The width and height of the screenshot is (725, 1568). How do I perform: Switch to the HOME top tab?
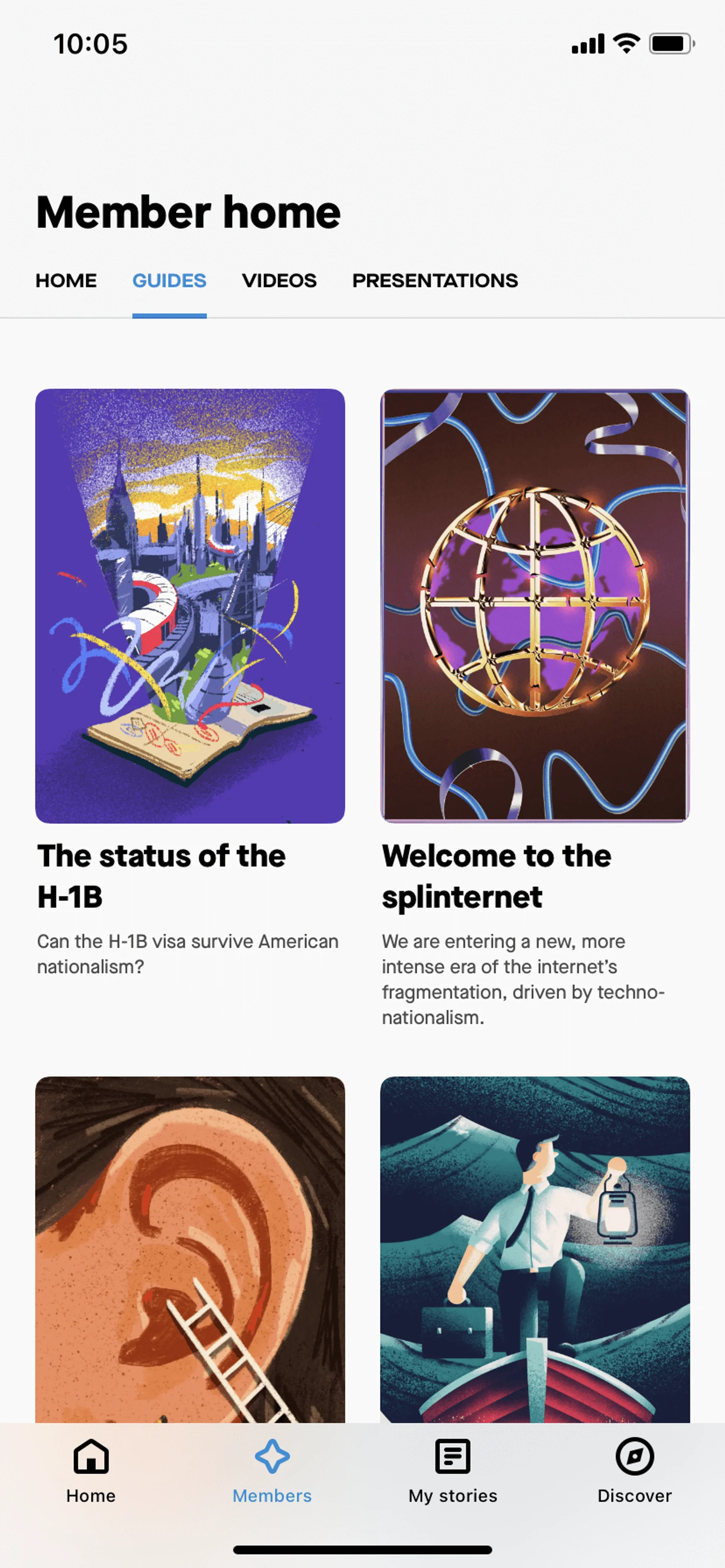coord(66,281)
